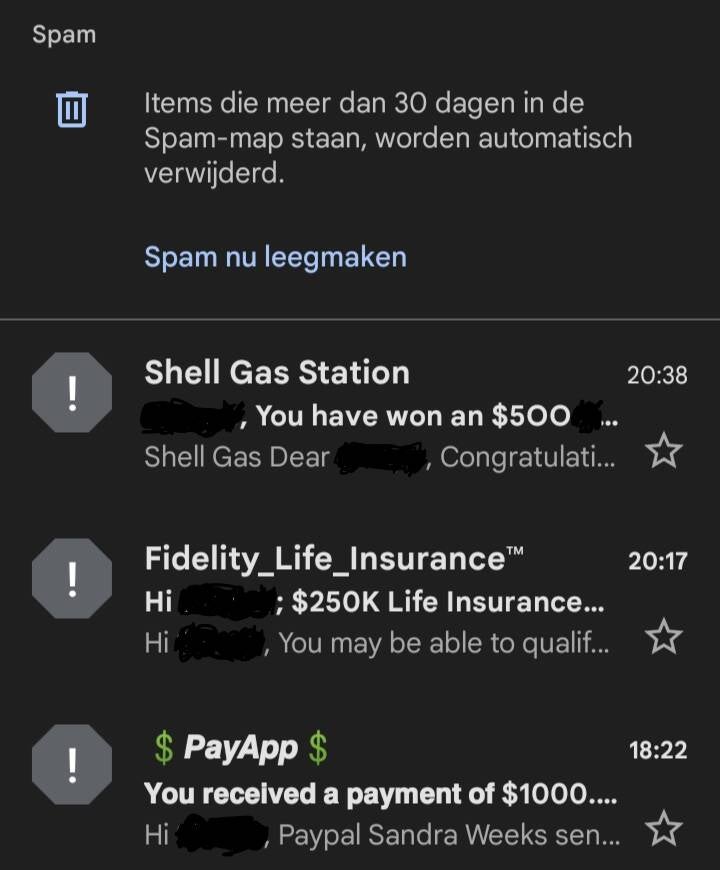Open the PayApp payment email

coord(380,793)
